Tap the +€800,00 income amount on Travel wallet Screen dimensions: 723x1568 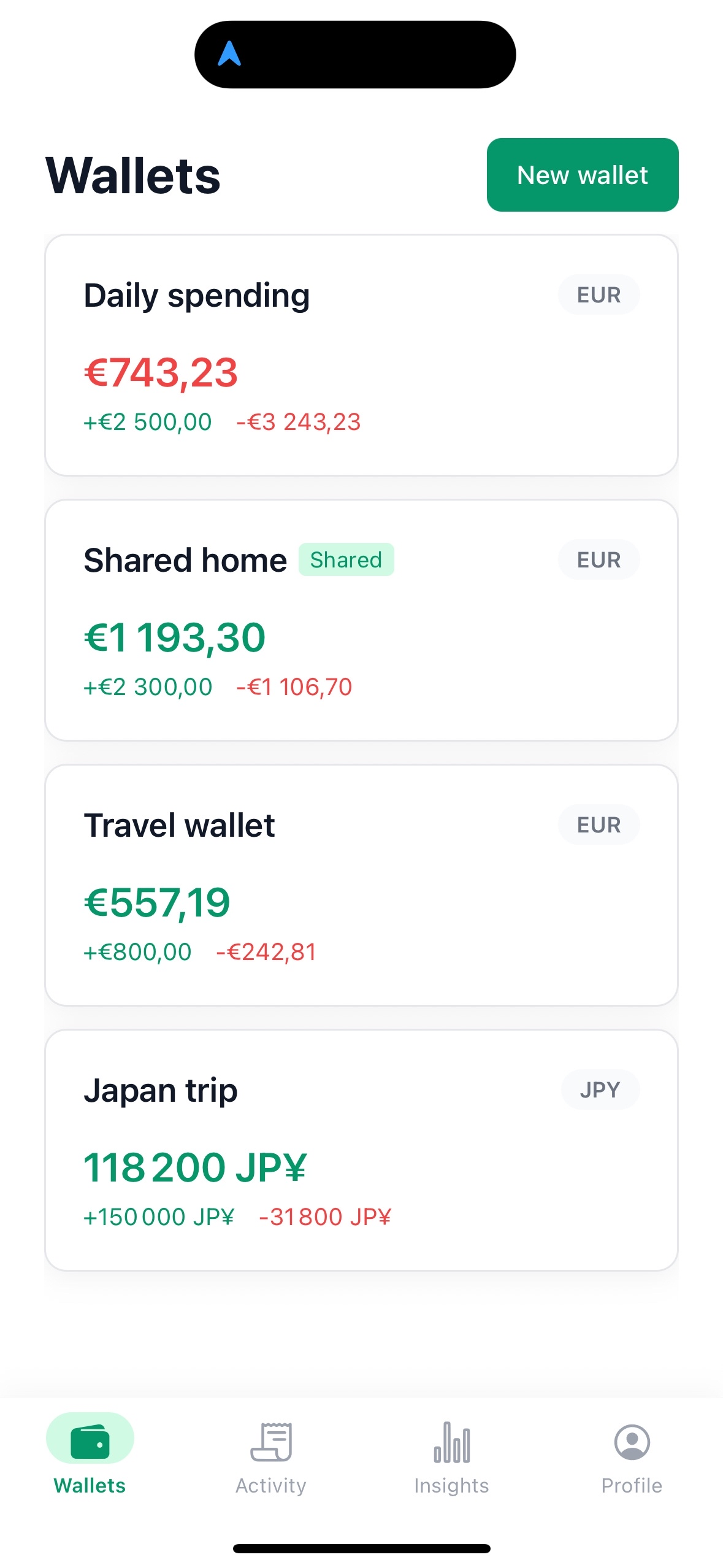click(x=136, y=951)
